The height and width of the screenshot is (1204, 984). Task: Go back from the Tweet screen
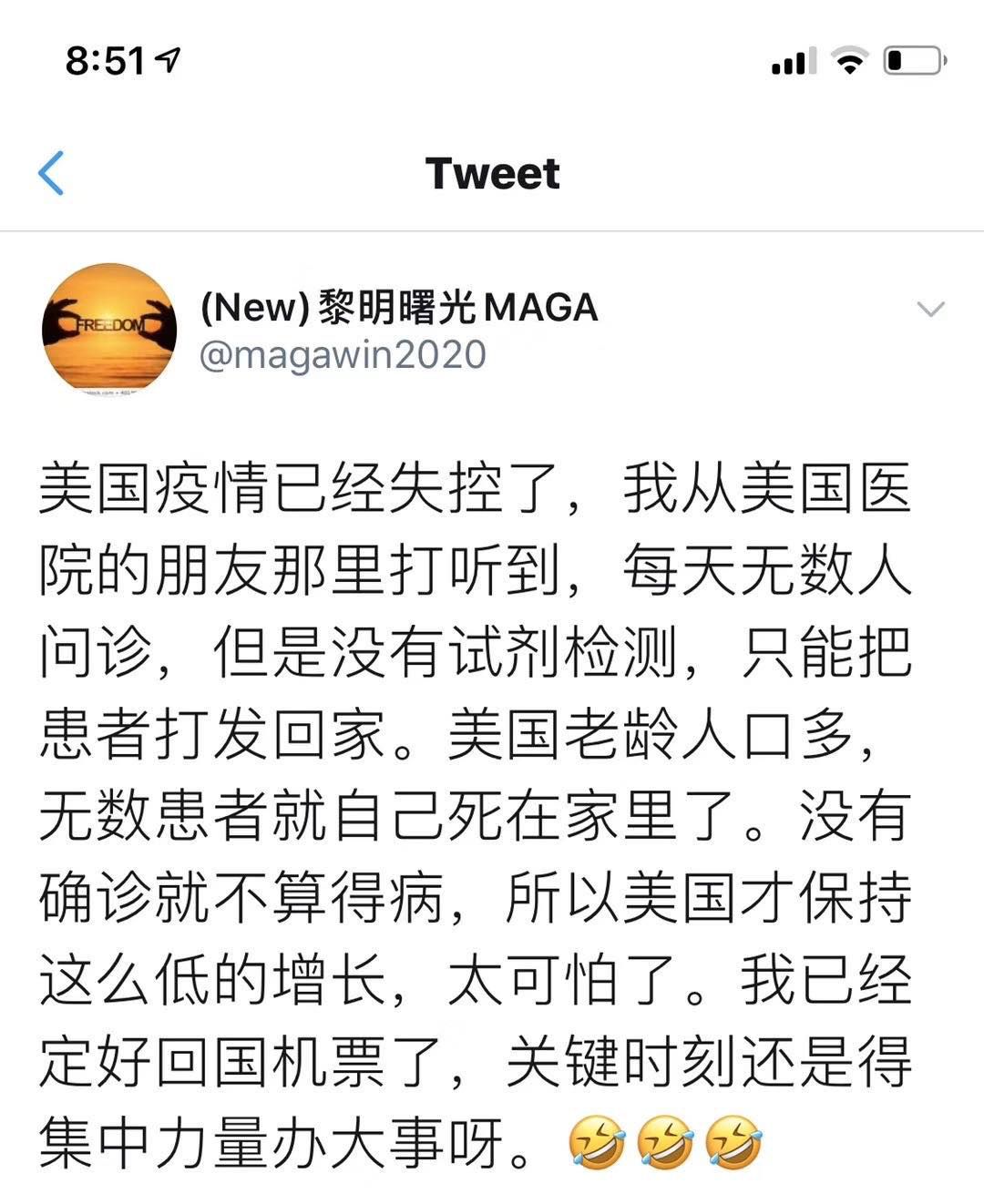click(51, 173)
